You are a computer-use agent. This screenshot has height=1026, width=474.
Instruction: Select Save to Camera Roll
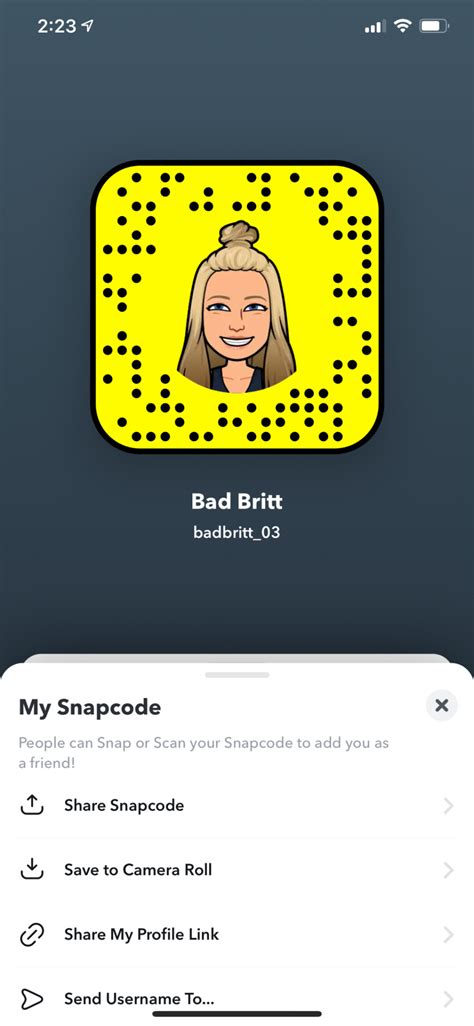[x=237, y=870]
